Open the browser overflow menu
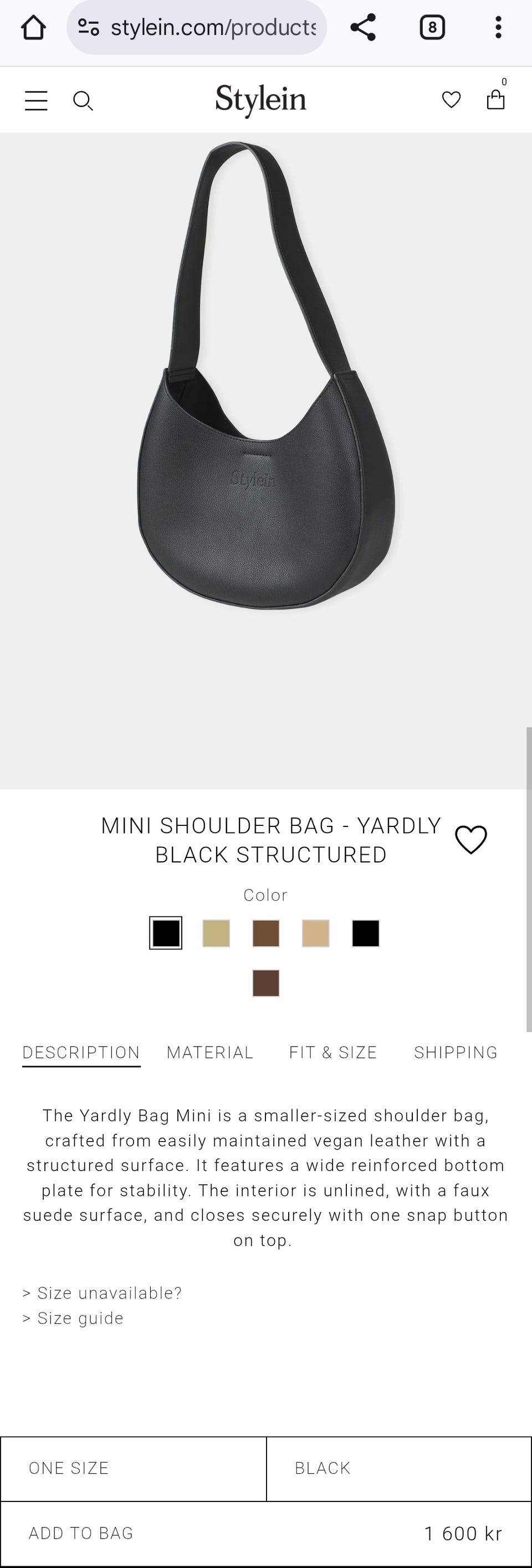 [498, 27]
